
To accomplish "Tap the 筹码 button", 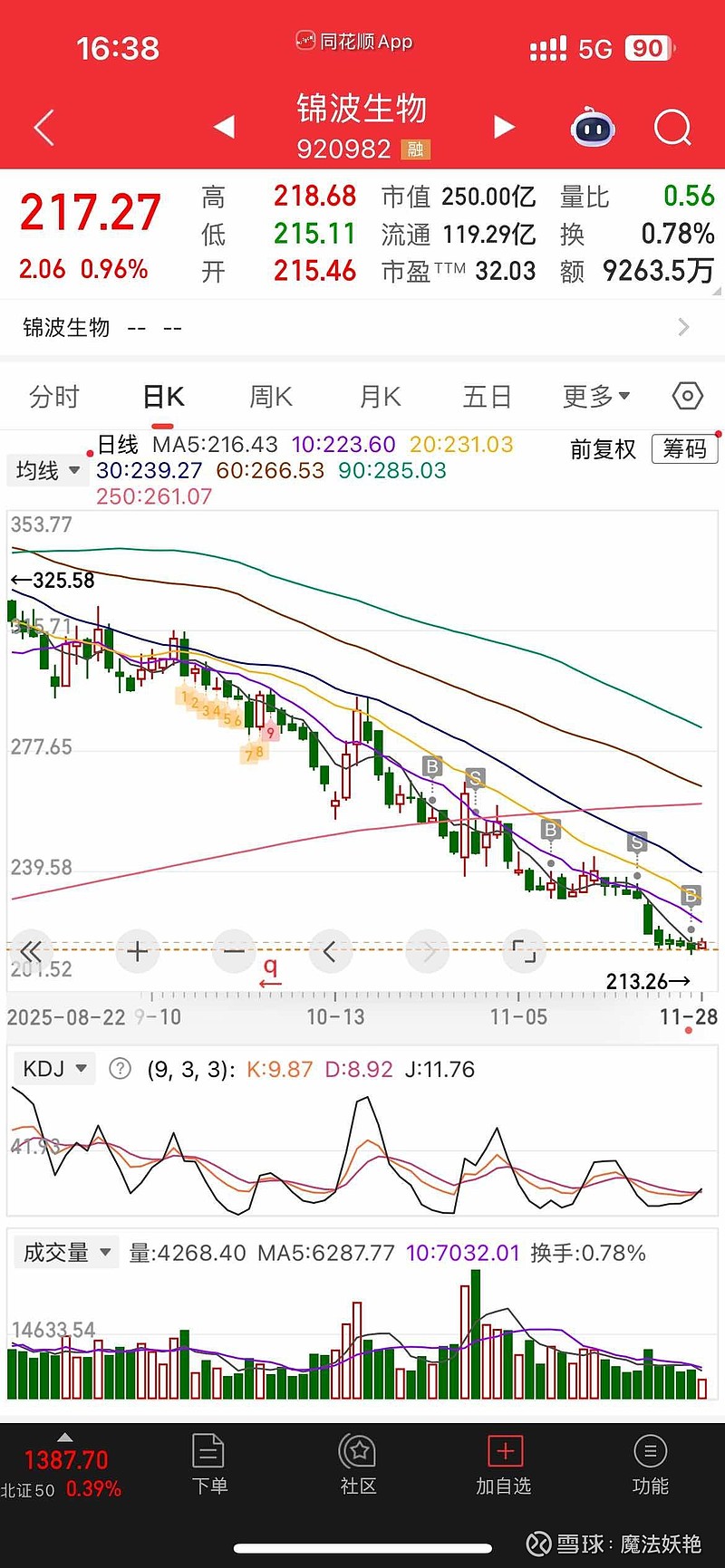I will tap(684, 449).
